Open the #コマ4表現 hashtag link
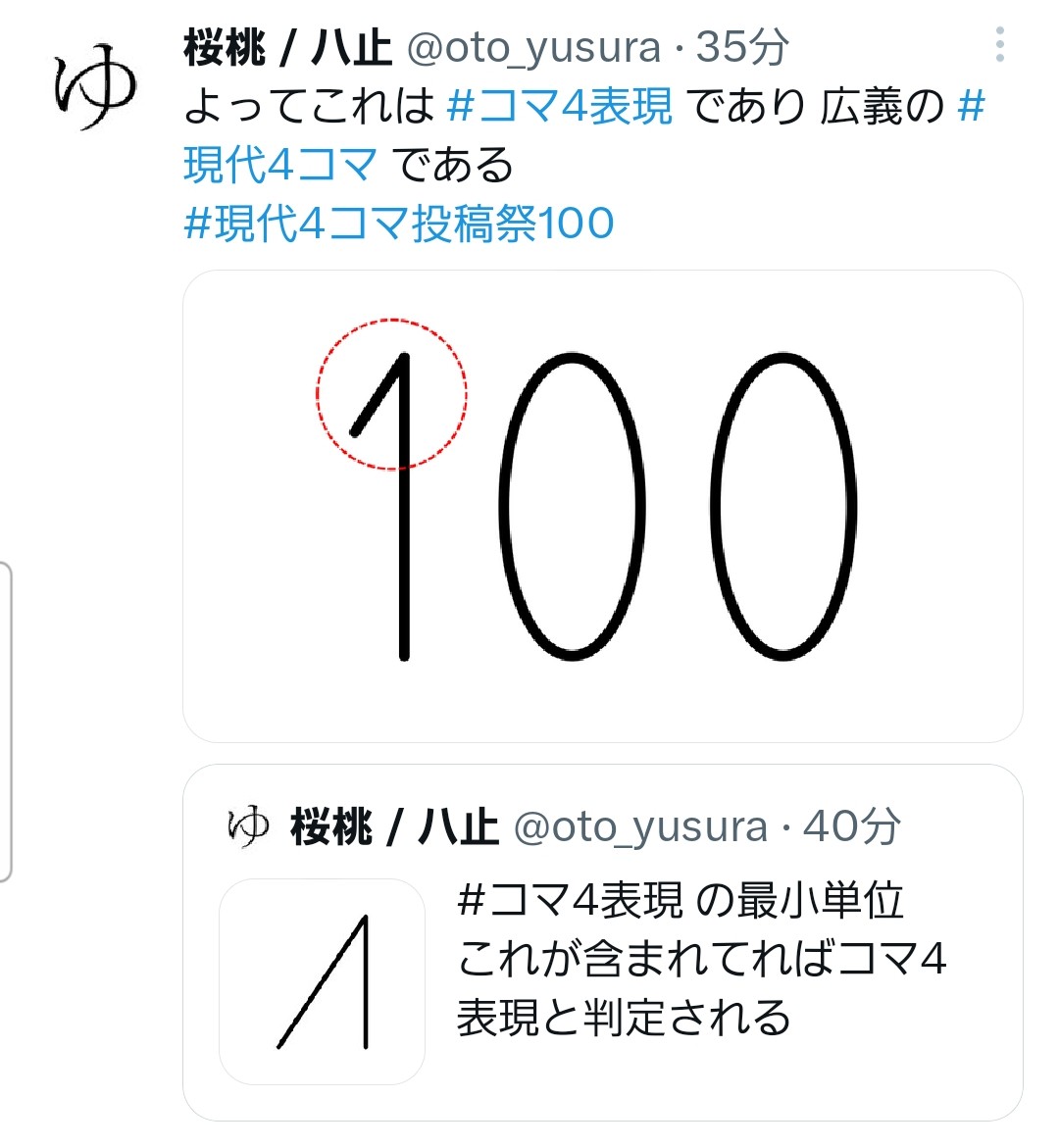 [560, 106]
